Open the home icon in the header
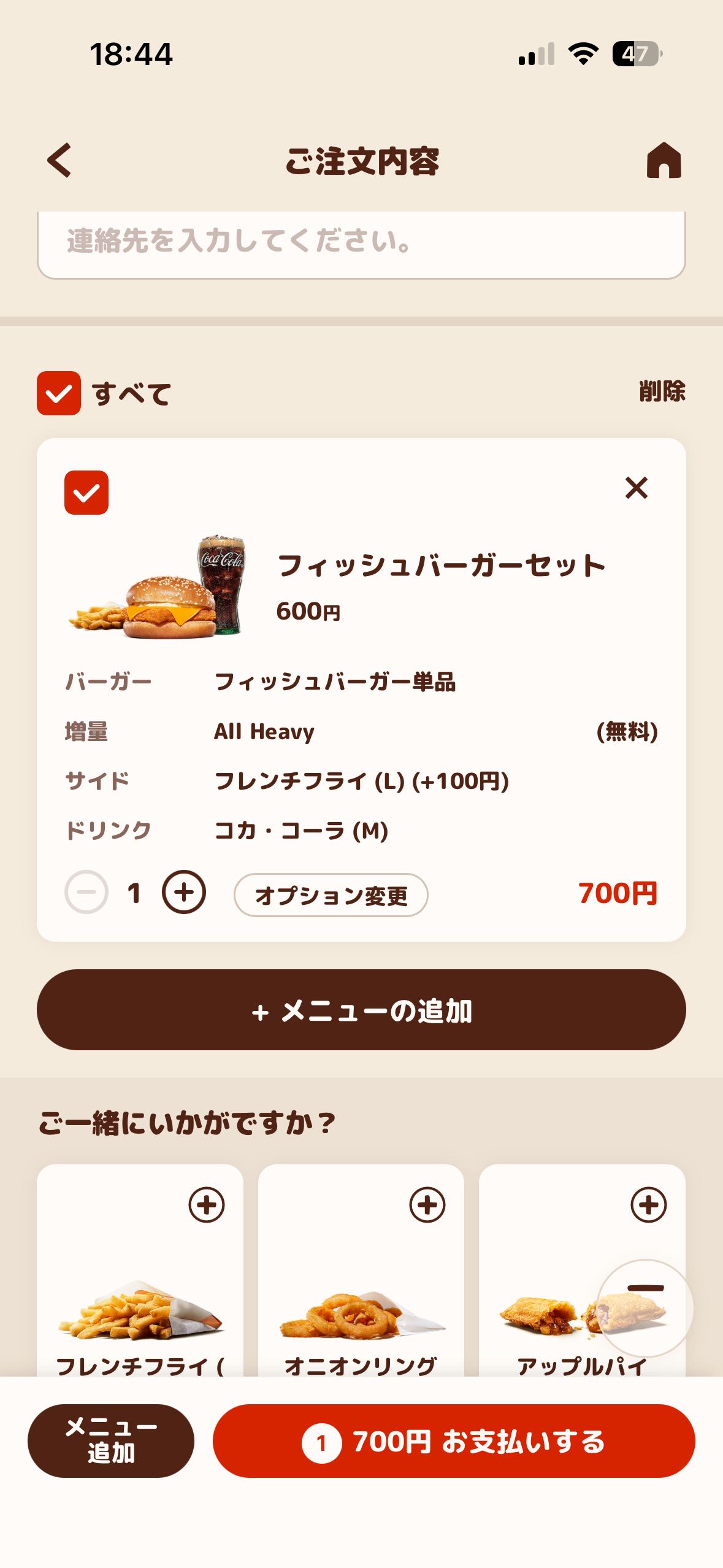 point(664,161)
